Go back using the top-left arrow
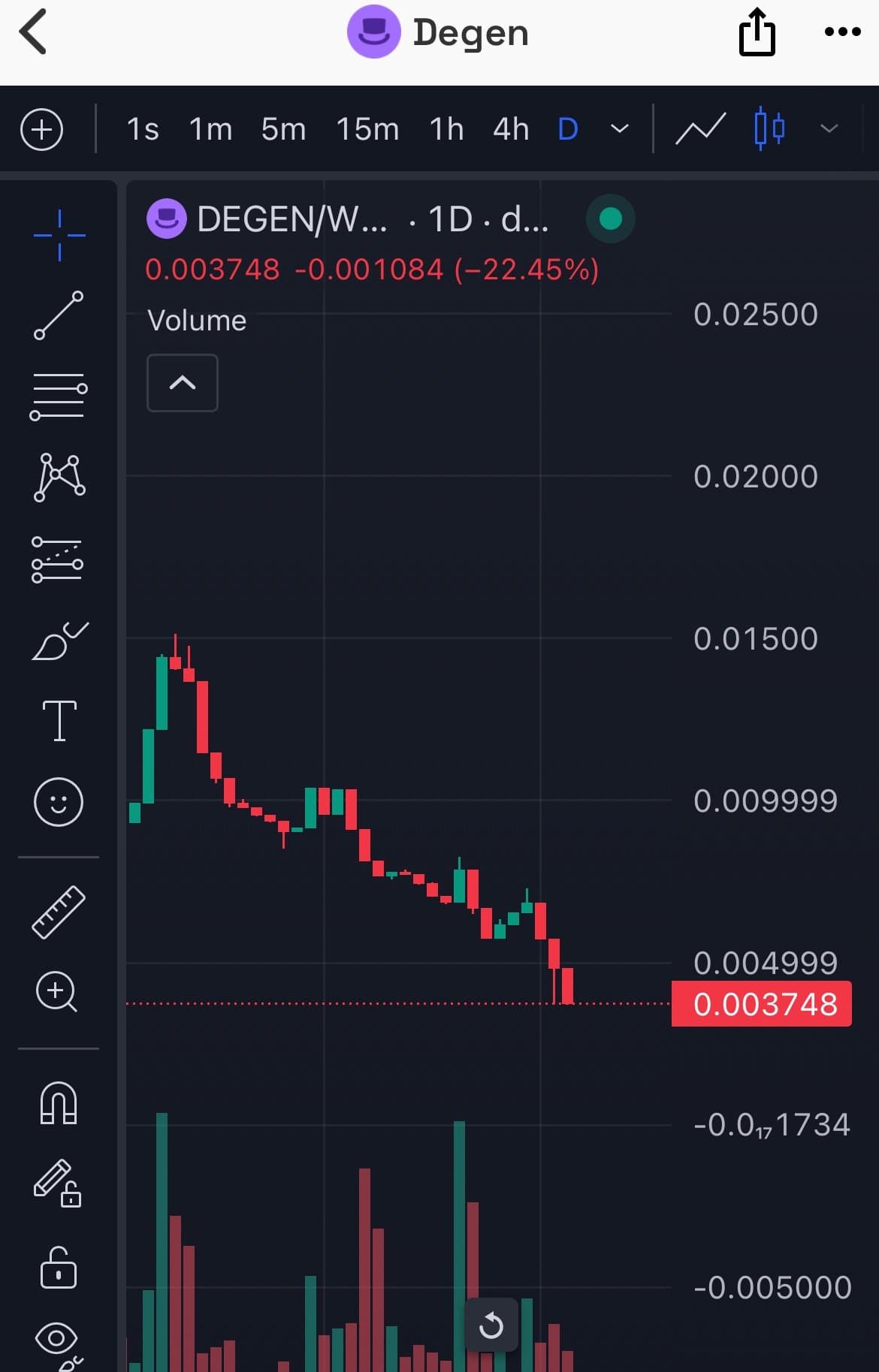 (34, 32)
